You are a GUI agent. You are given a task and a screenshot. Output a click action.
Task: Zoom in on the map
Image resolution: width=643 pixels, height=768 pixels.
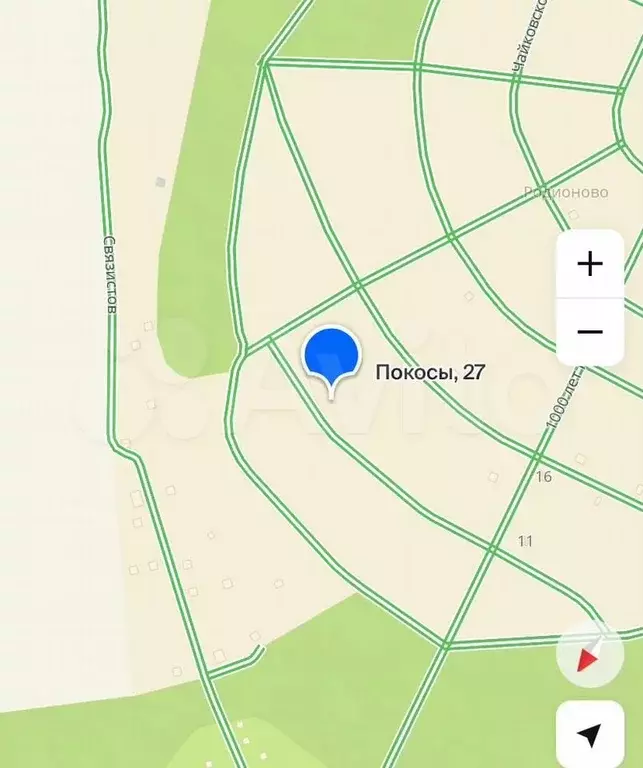tap(590, 264)
